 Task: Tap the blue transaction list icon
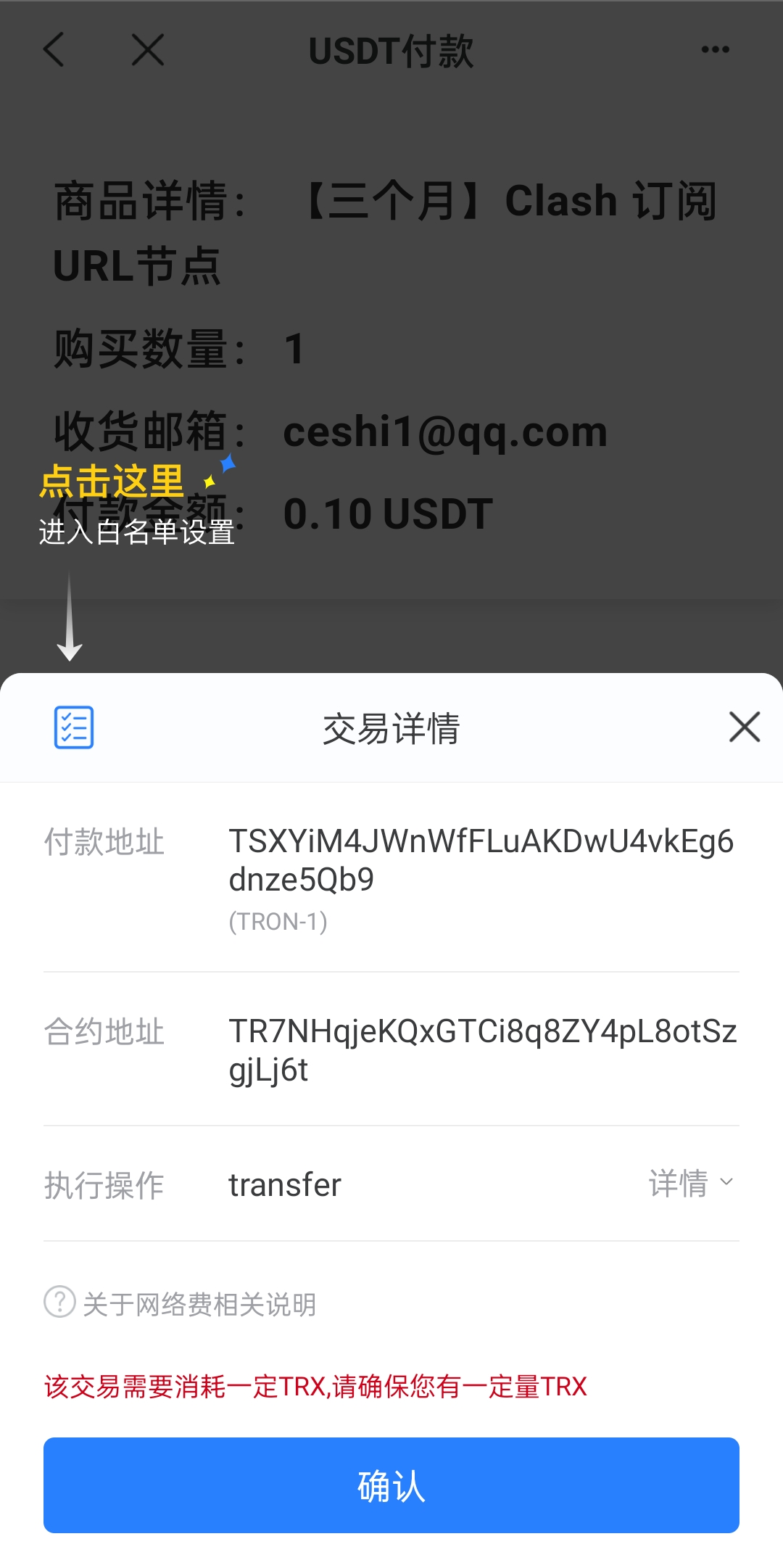(72, 727)
